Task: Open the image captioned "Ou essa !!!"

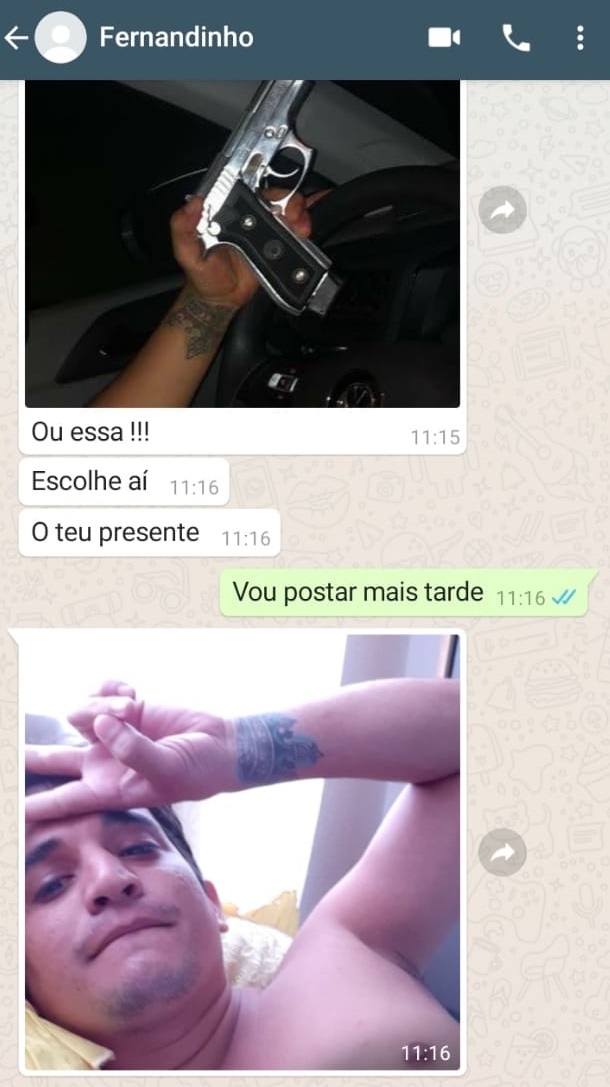Action: tap(242, 243)
